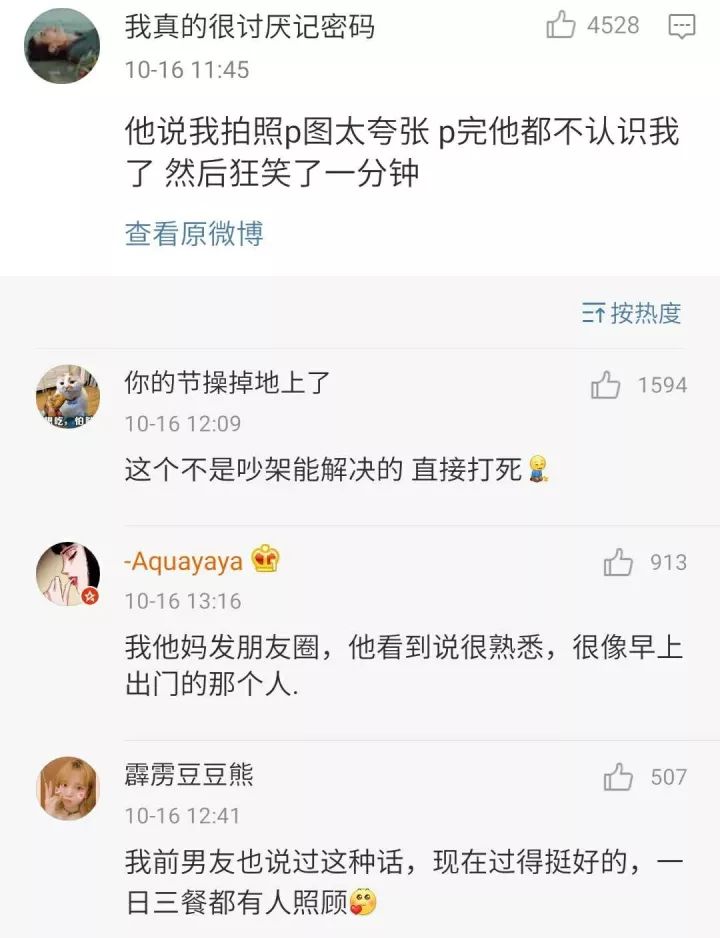Open profile avatar of 我真的很讨厌记密码
This screenshot has height=938, width=720.
click(63, 46)
